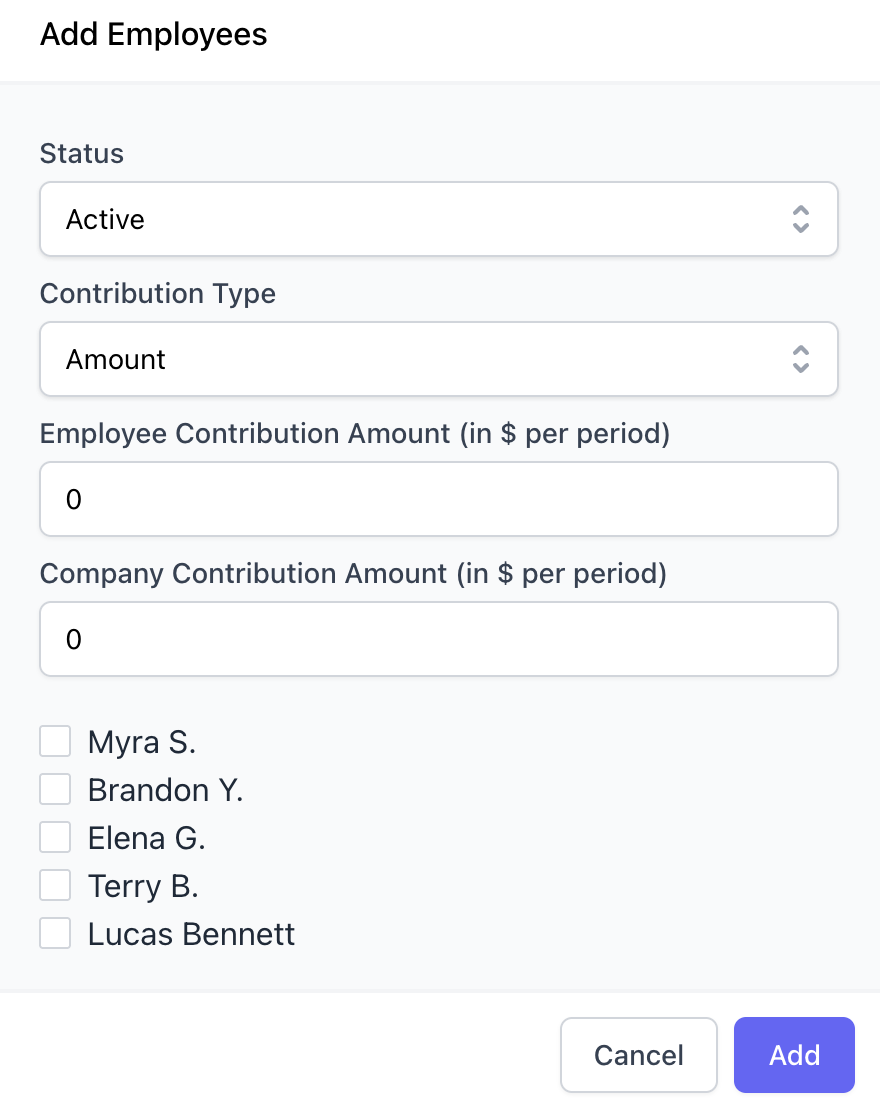Cancel adding employees
880x1106 pixels.
(x=638, y=1055)
